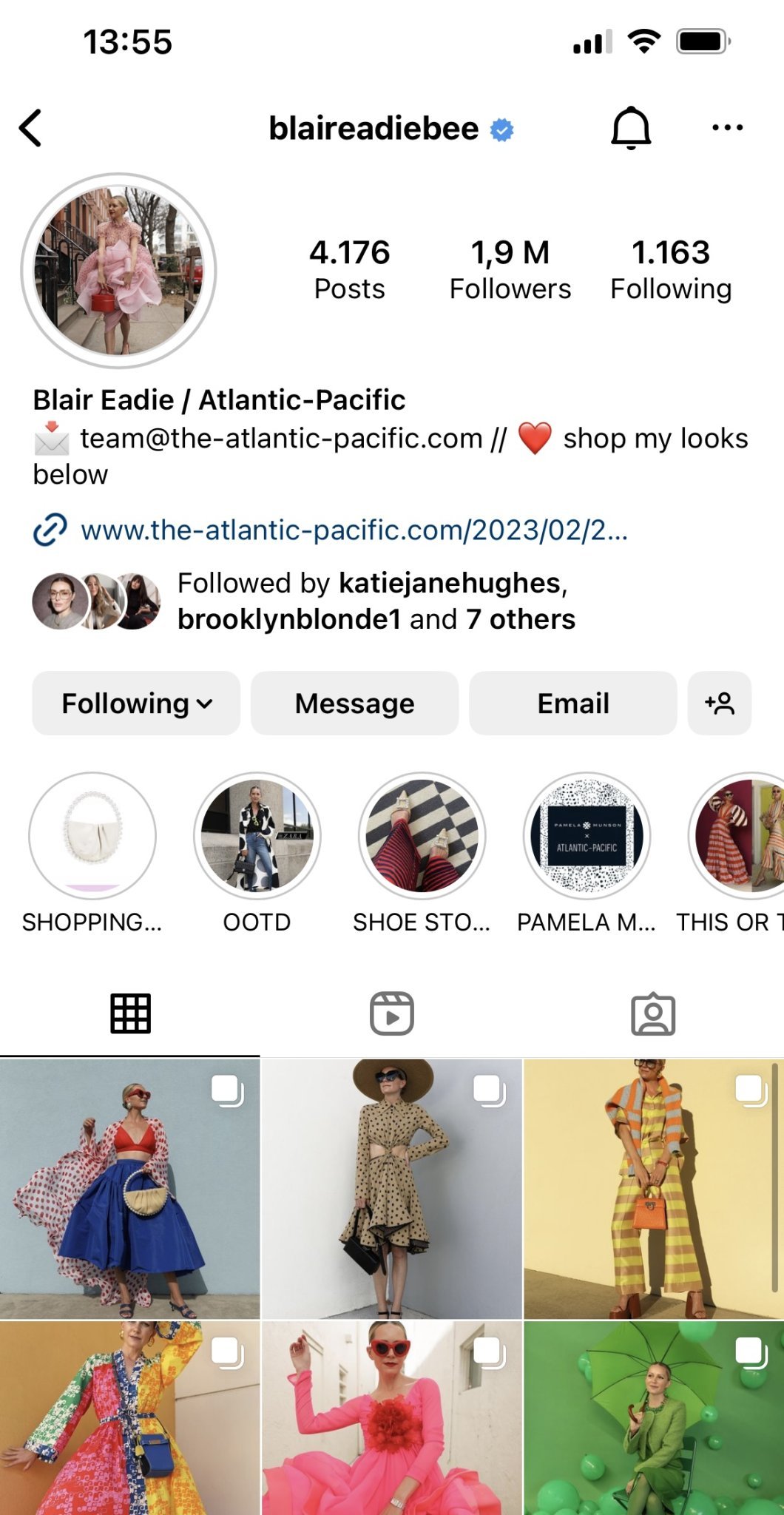The image size is (784, 1515).
Task: View the OOTD story highlight
Action: tap(257, 836)
